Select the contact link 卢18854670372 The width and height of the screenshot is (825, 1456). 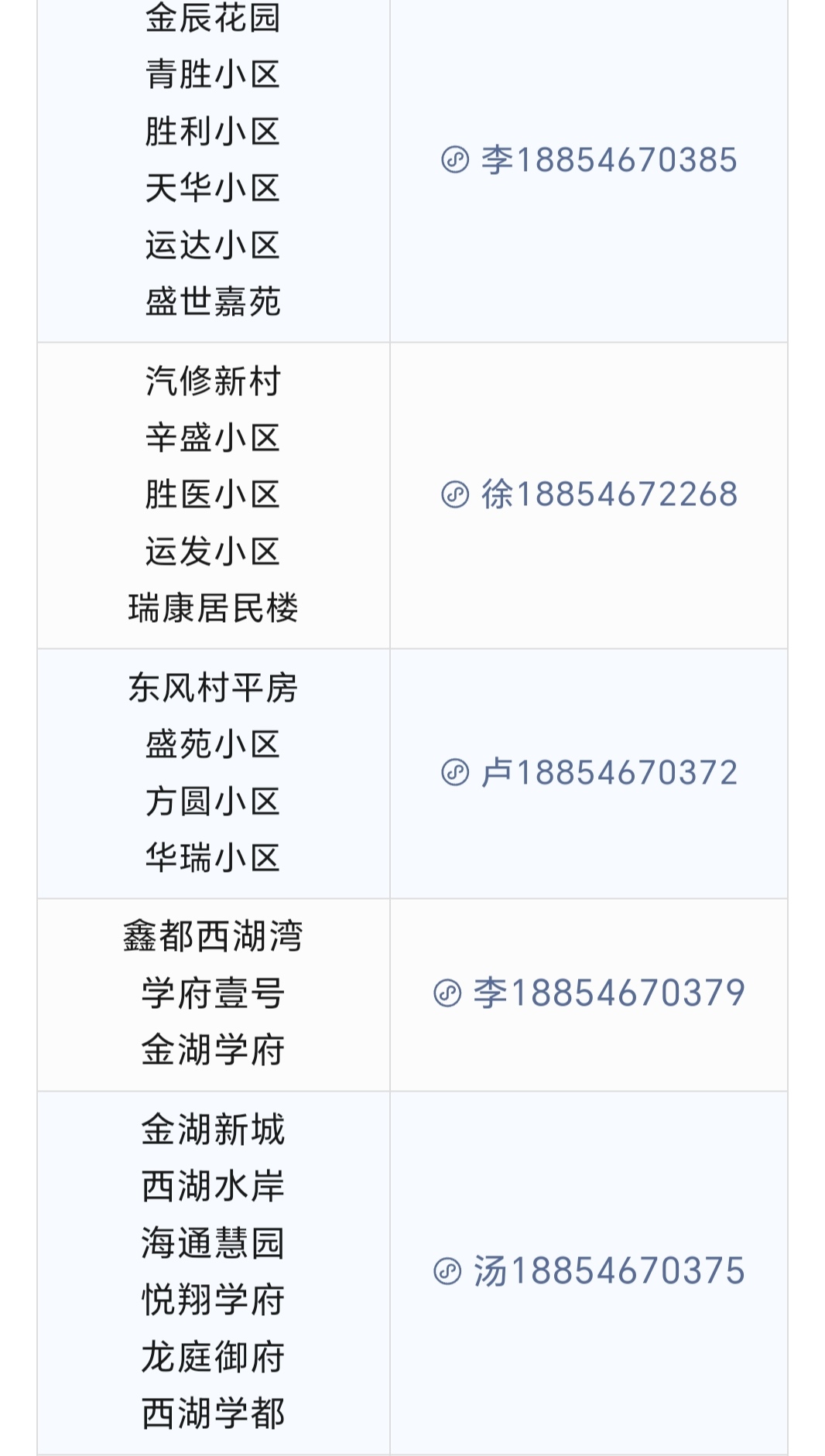click(590, 773)
